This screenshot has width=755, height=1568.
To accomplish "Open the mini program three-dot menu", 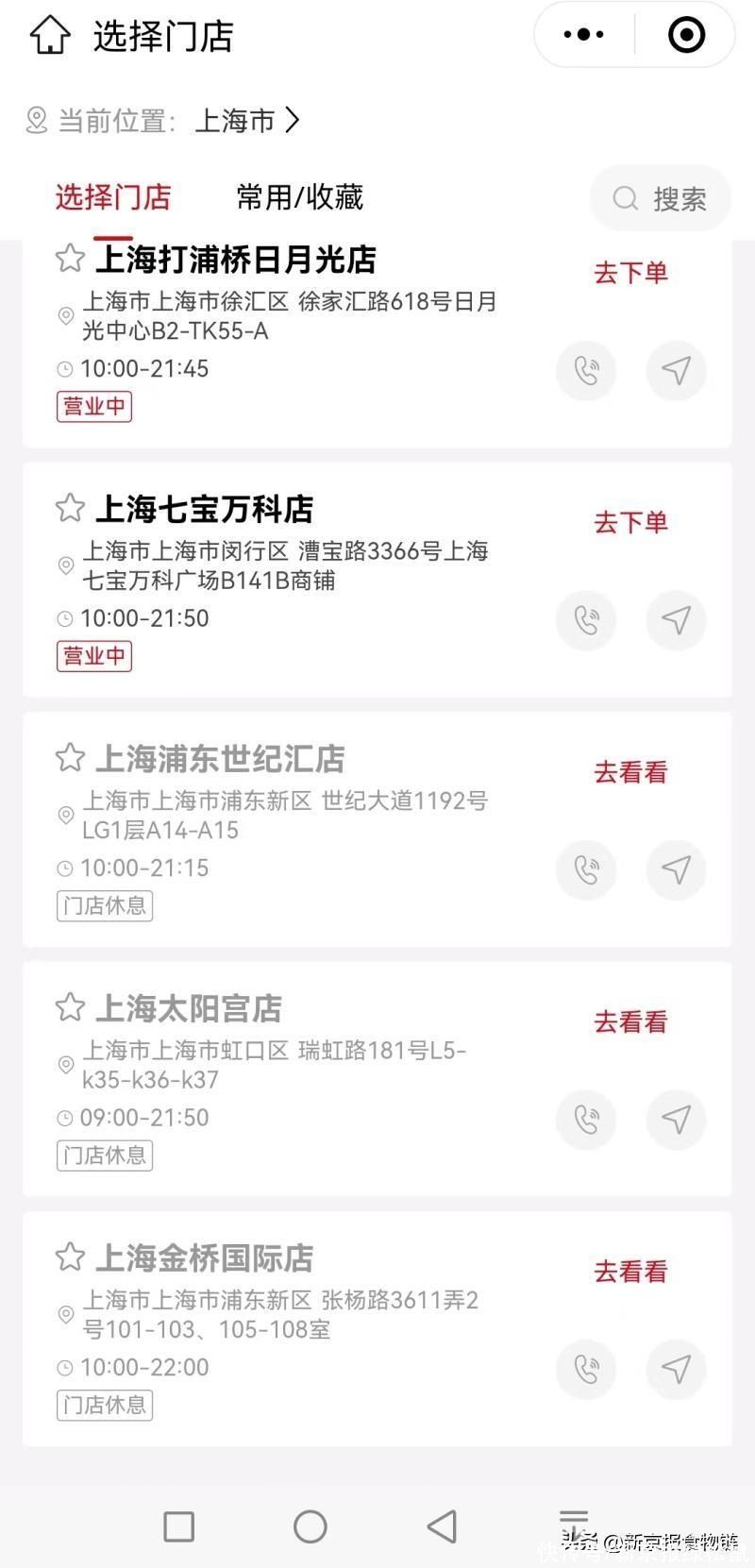I will pos(584,35).
